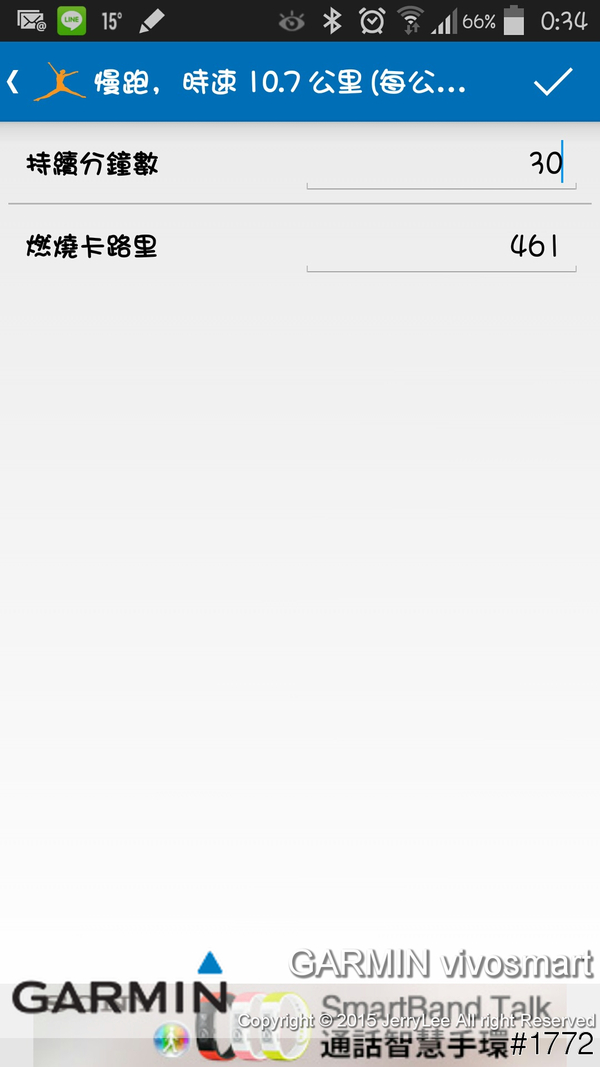The image size is (600, 1067).
Task: Go back using the app bar arrow
Action: [x=14, y=83]
